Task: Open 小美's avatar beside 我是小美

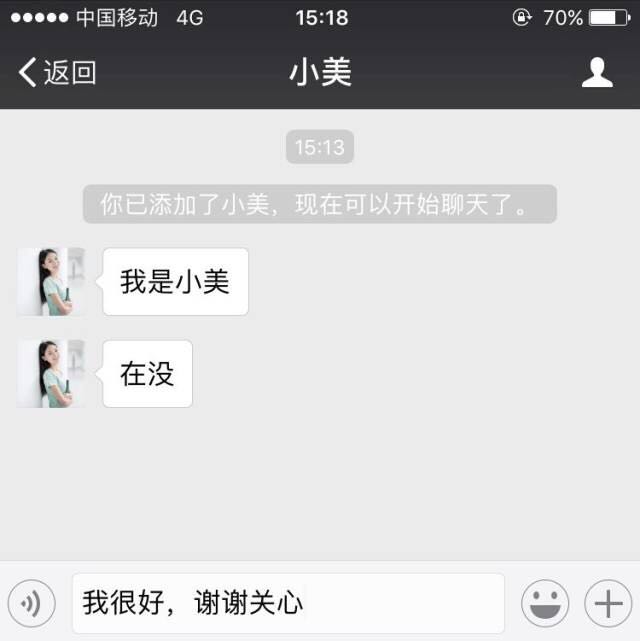Action: point(51,282)
